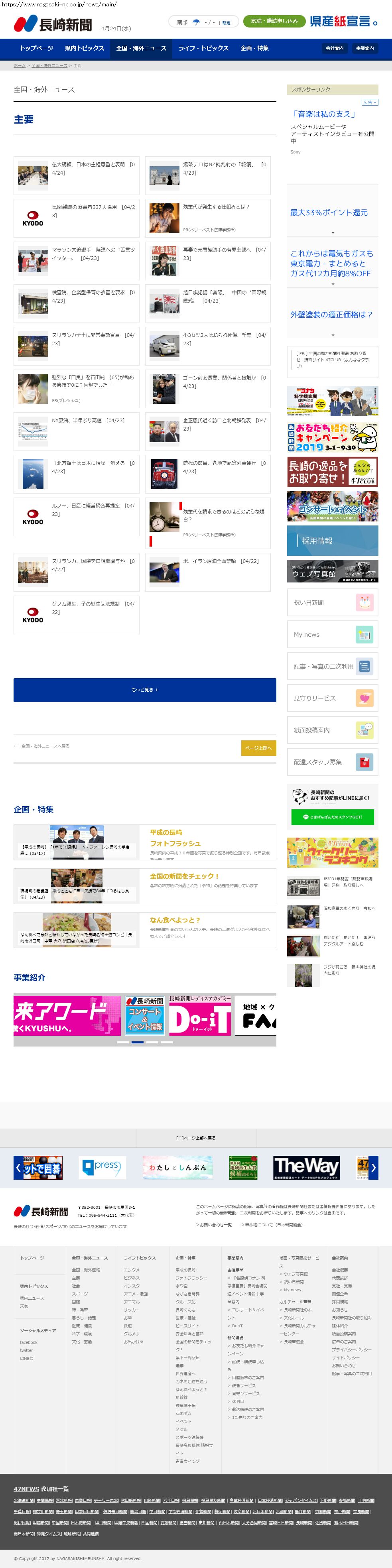
Task: Switch to ライフ・トピックス tab
Action: point(203,48)
